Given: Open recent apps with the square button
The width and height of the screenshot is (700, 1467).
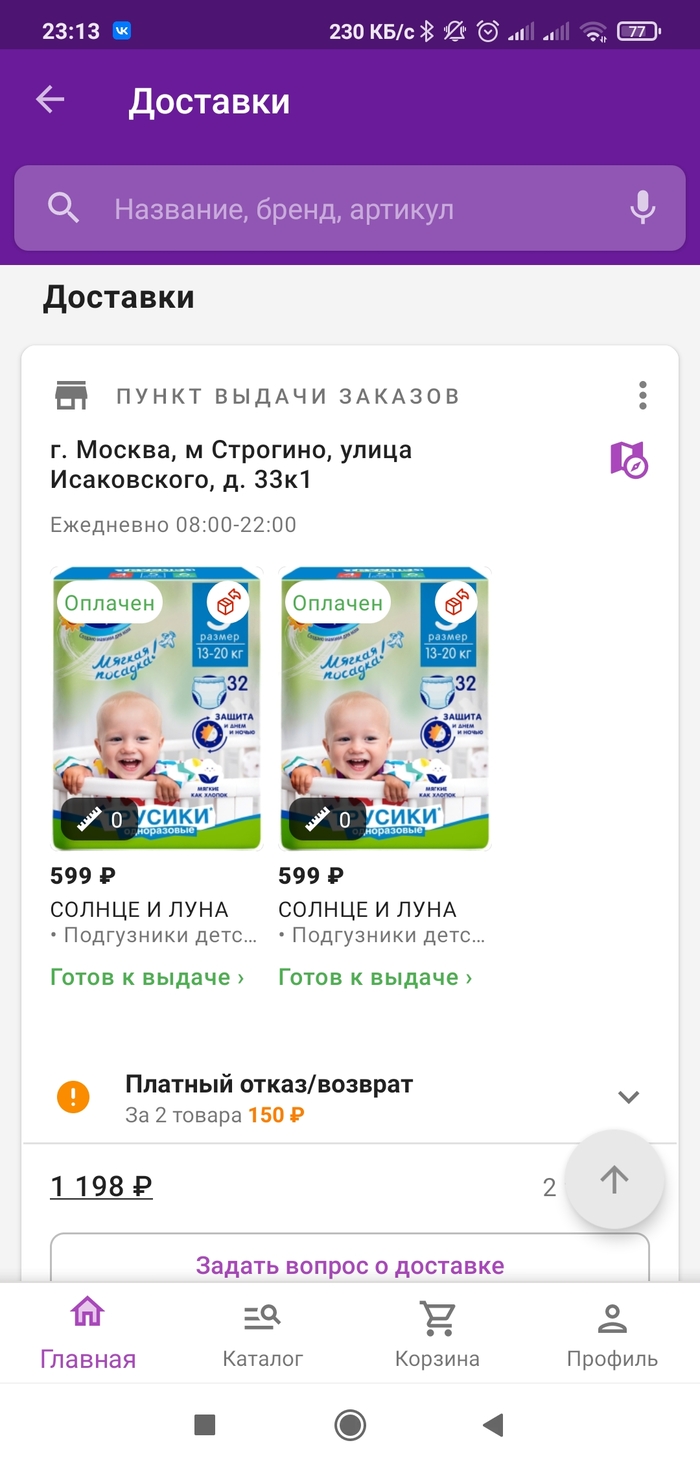Looking at the screenshot, I should tap(205, 1425).
